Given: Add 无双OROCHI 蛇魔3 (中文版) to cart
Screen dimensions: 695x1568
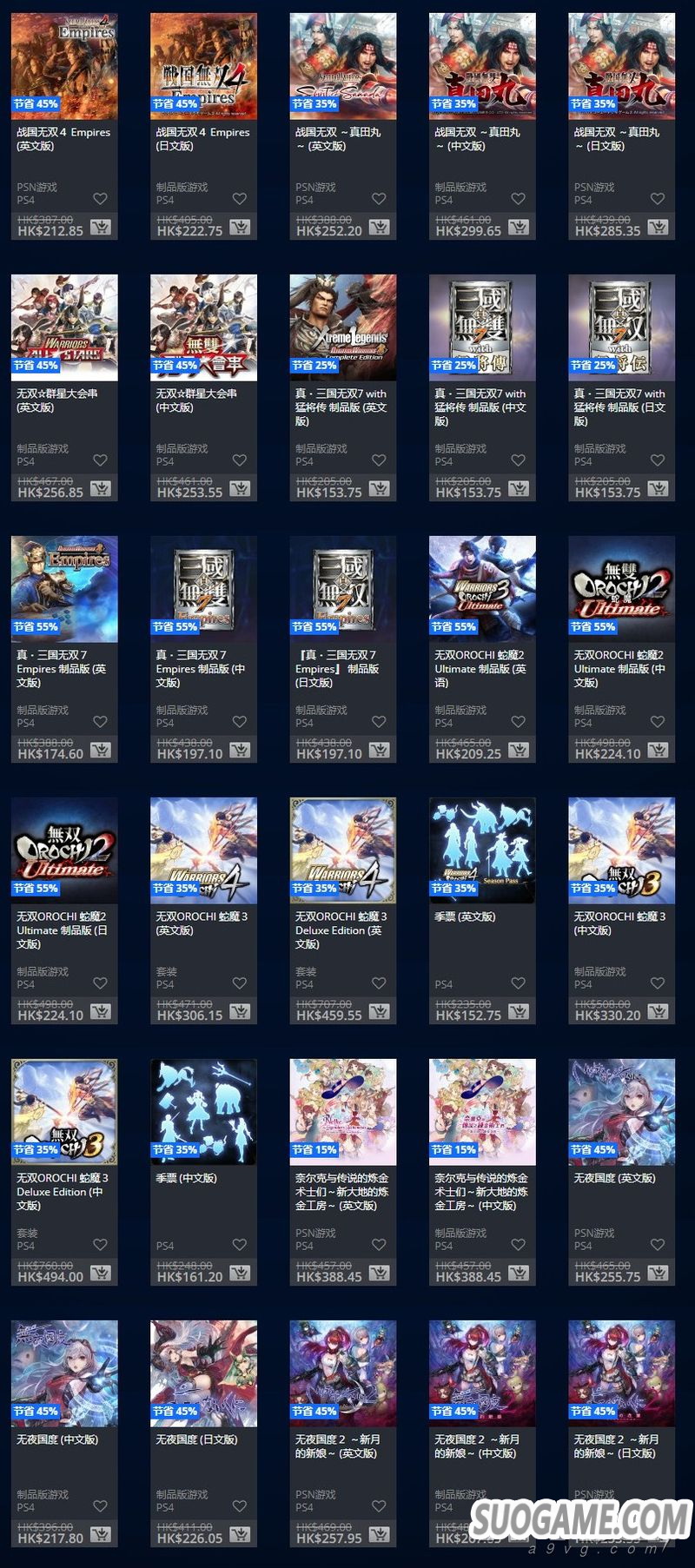Looking at the screenshot, I should pyautogui.click(x=658, y=1012).
